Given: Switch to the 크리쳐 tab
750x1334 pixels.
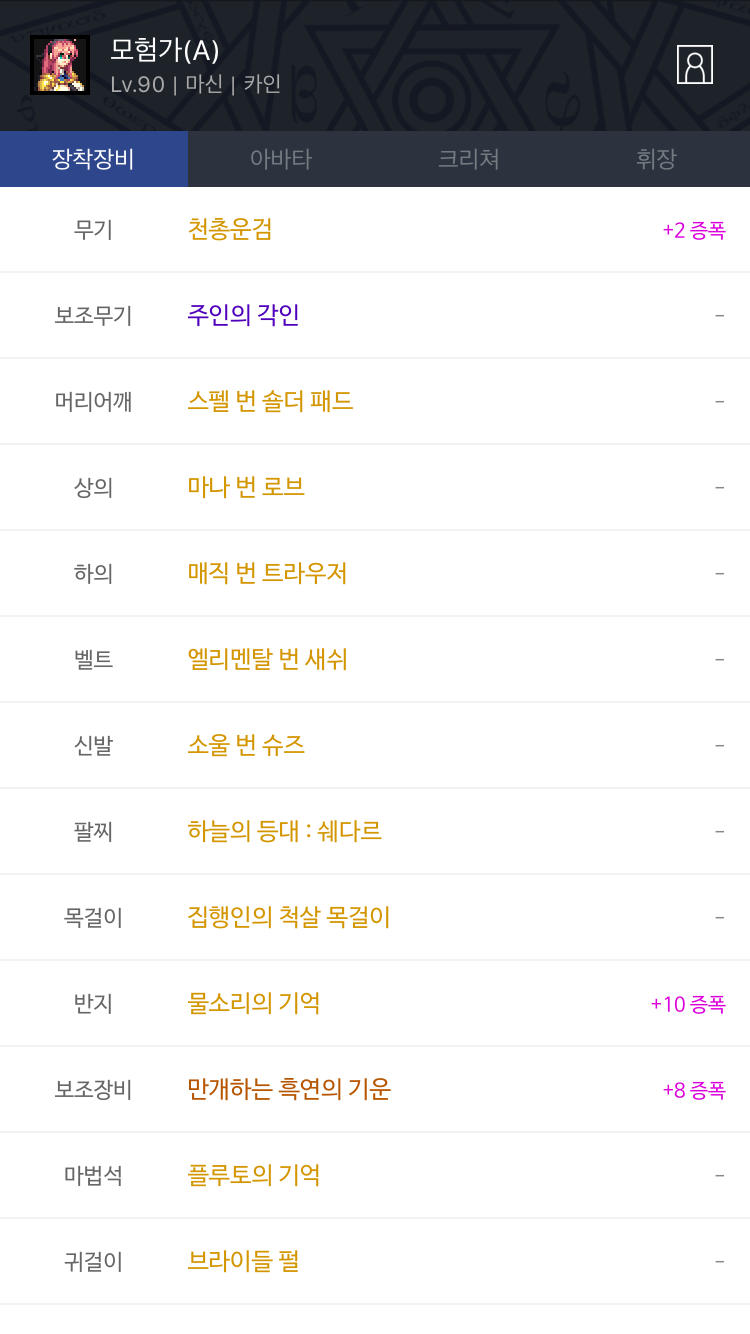Looking at the screenshot, I should (468, 159).
